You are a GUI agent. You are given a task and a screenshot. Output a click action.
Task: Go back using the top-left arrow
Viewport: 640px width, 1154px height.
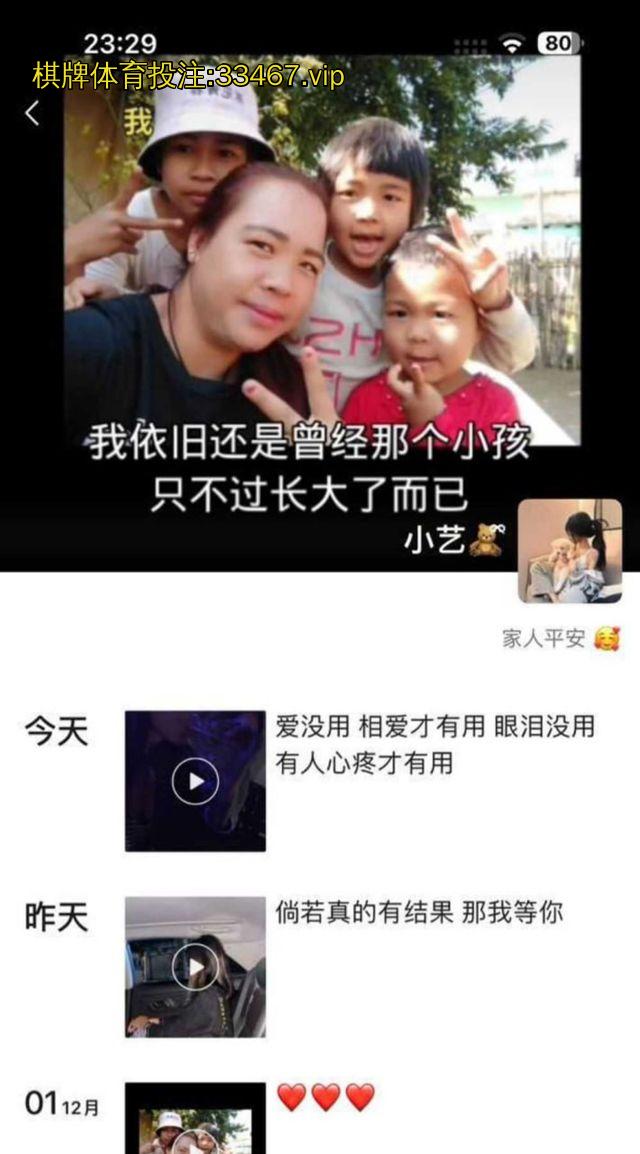[x=32, y=112]
